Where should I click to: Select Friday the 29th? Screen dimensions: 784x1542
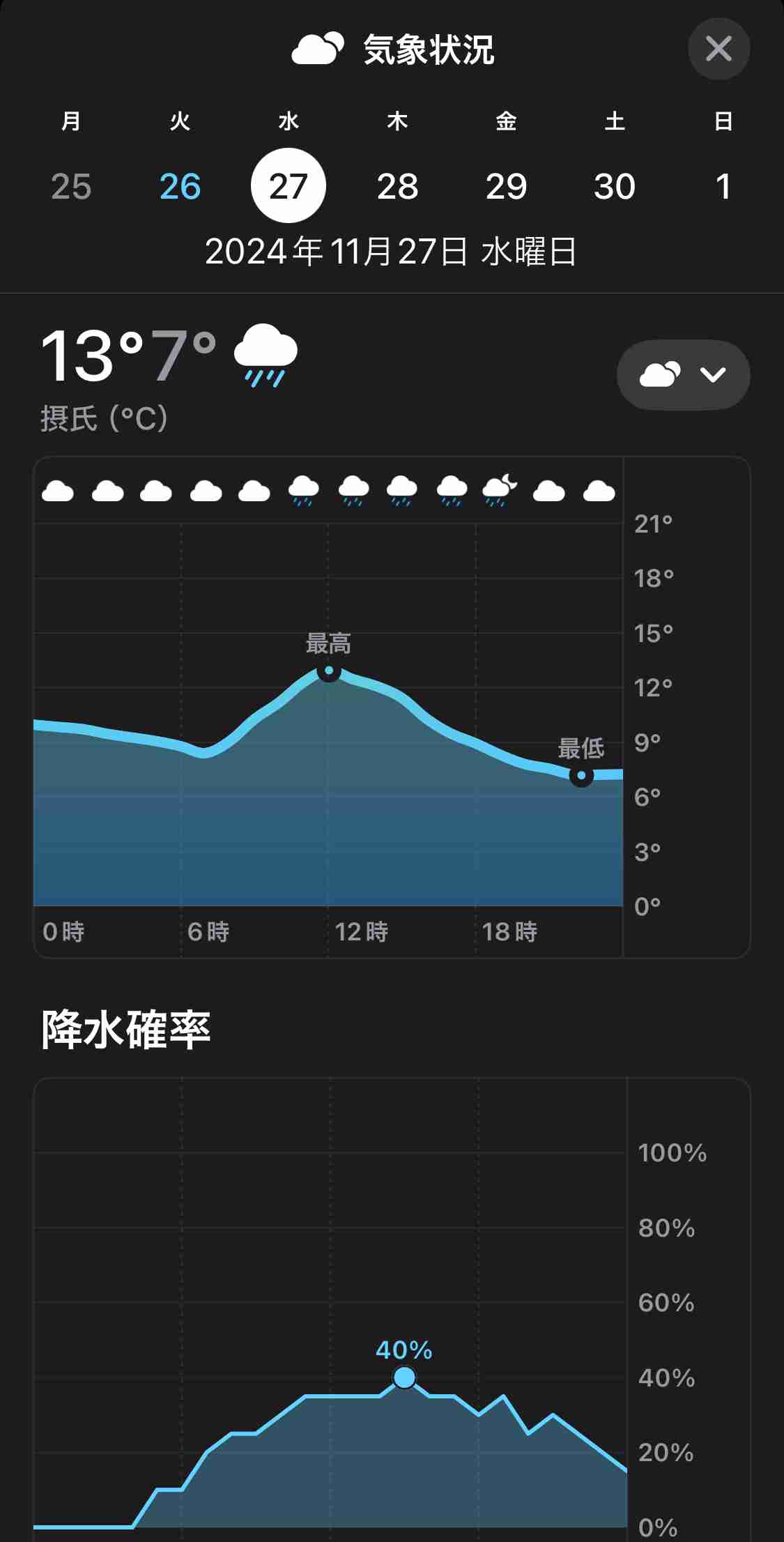click(x=506, y=186)
